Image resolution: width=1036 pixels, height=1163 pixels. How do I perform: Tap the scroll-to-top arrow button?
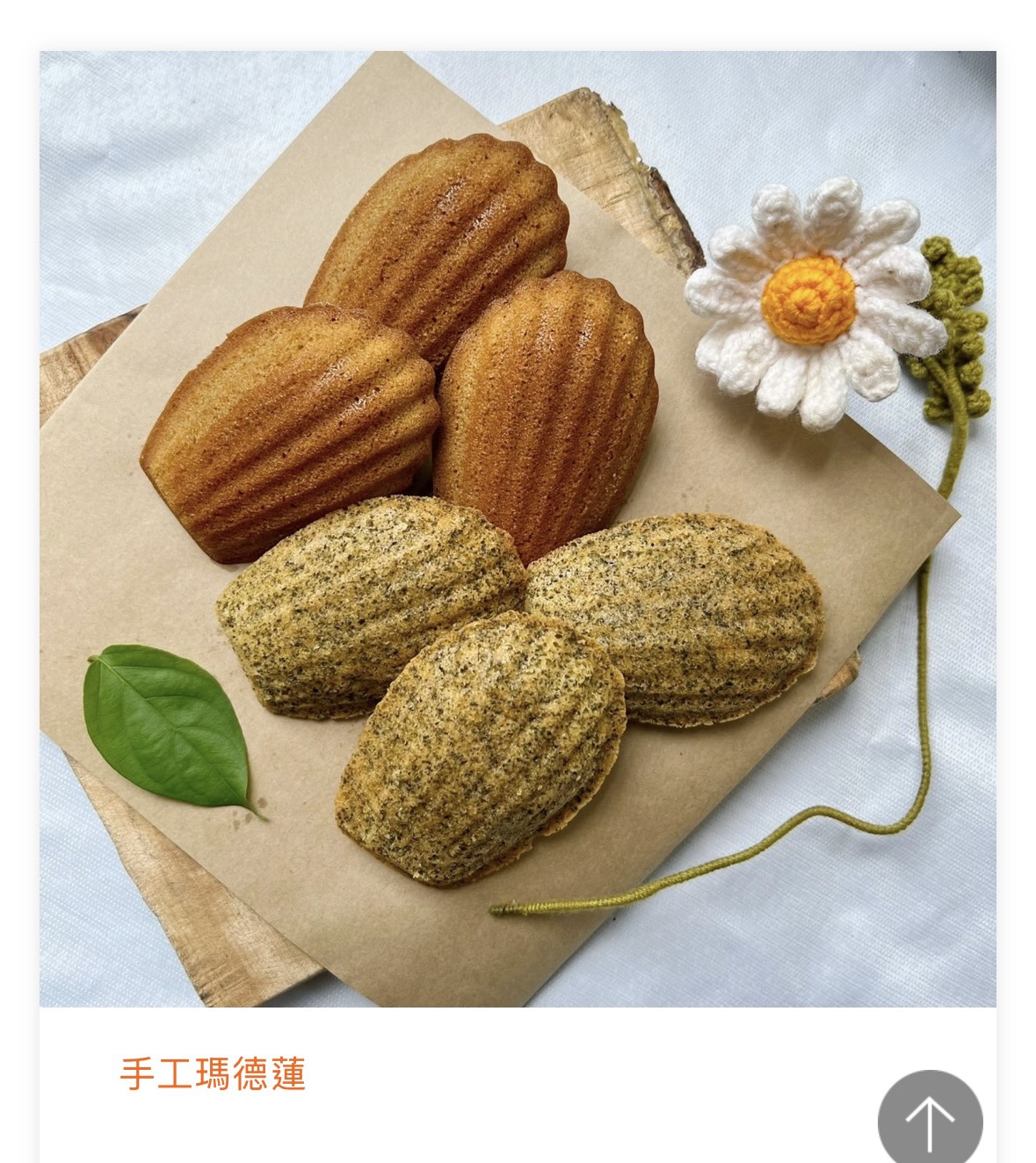click(930, 1120)
